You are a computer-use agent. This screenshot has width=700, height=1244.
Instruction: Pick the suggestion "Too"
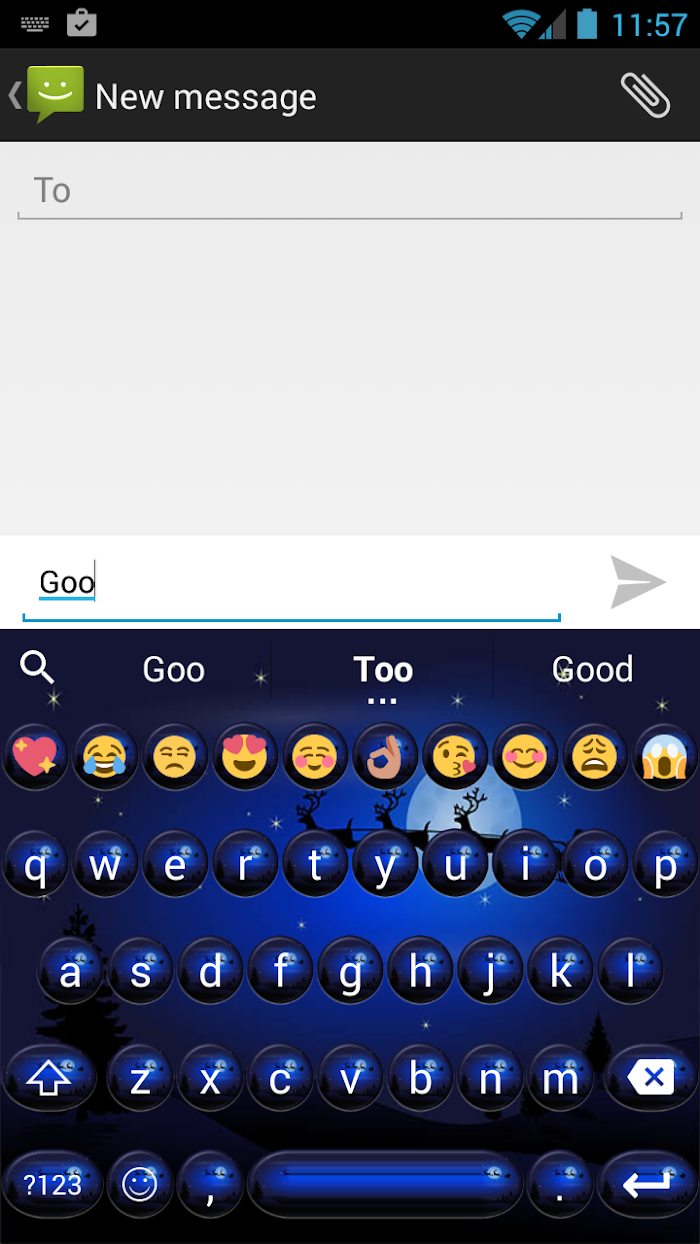pos(383,669)
